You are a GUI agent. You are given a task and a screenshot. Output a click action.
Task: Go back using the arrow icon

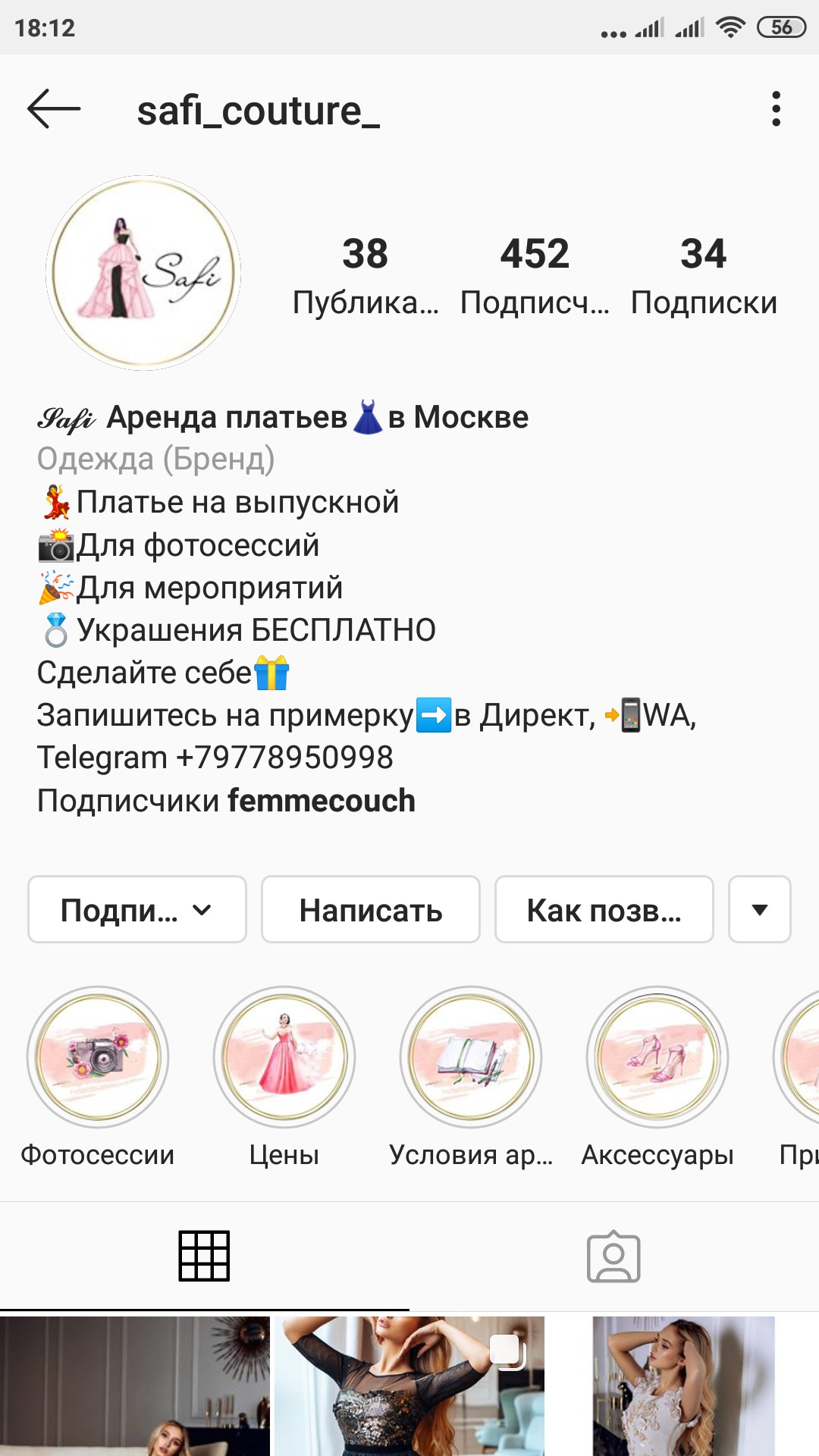coord(53,109)
